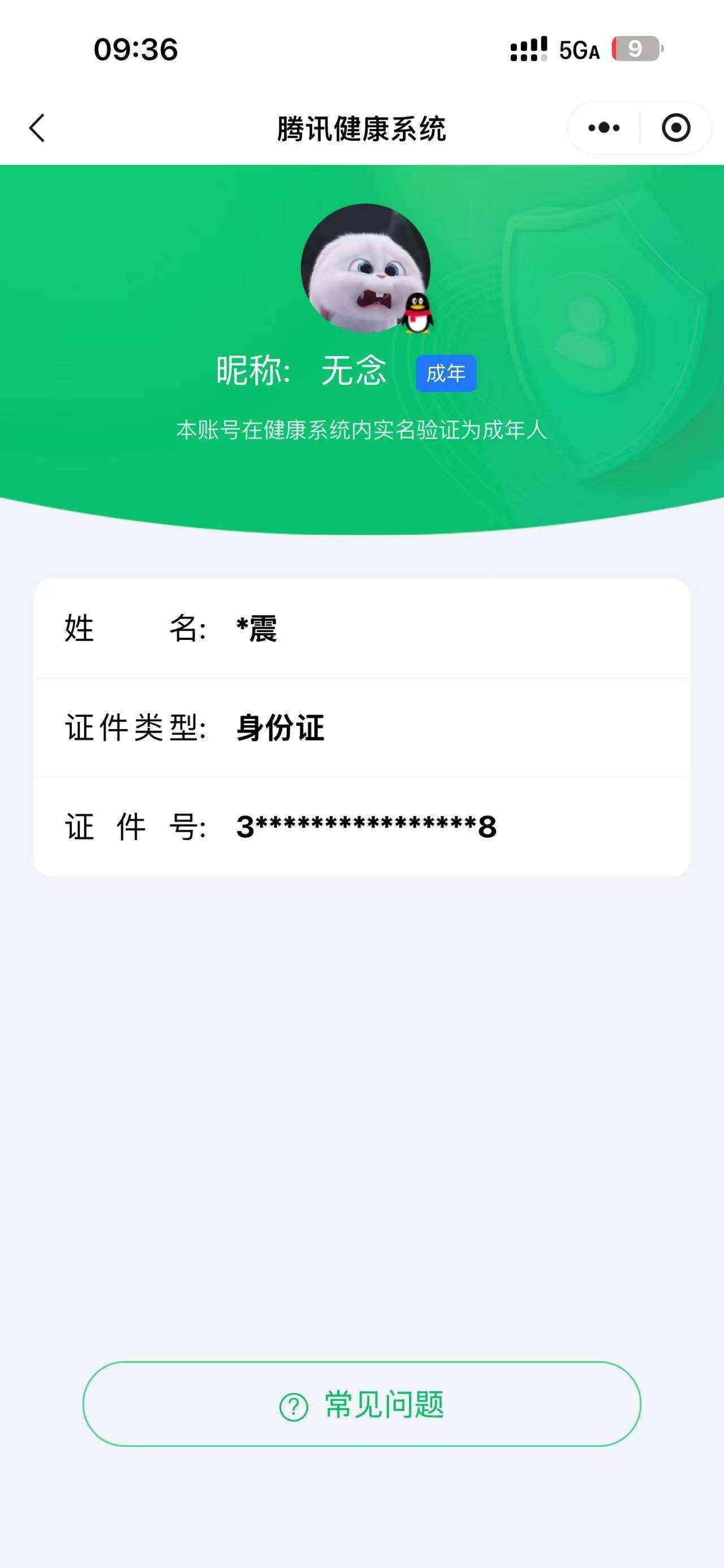
Task: Tap the 腾讯健康系统 title text
Action: (361, 127)
